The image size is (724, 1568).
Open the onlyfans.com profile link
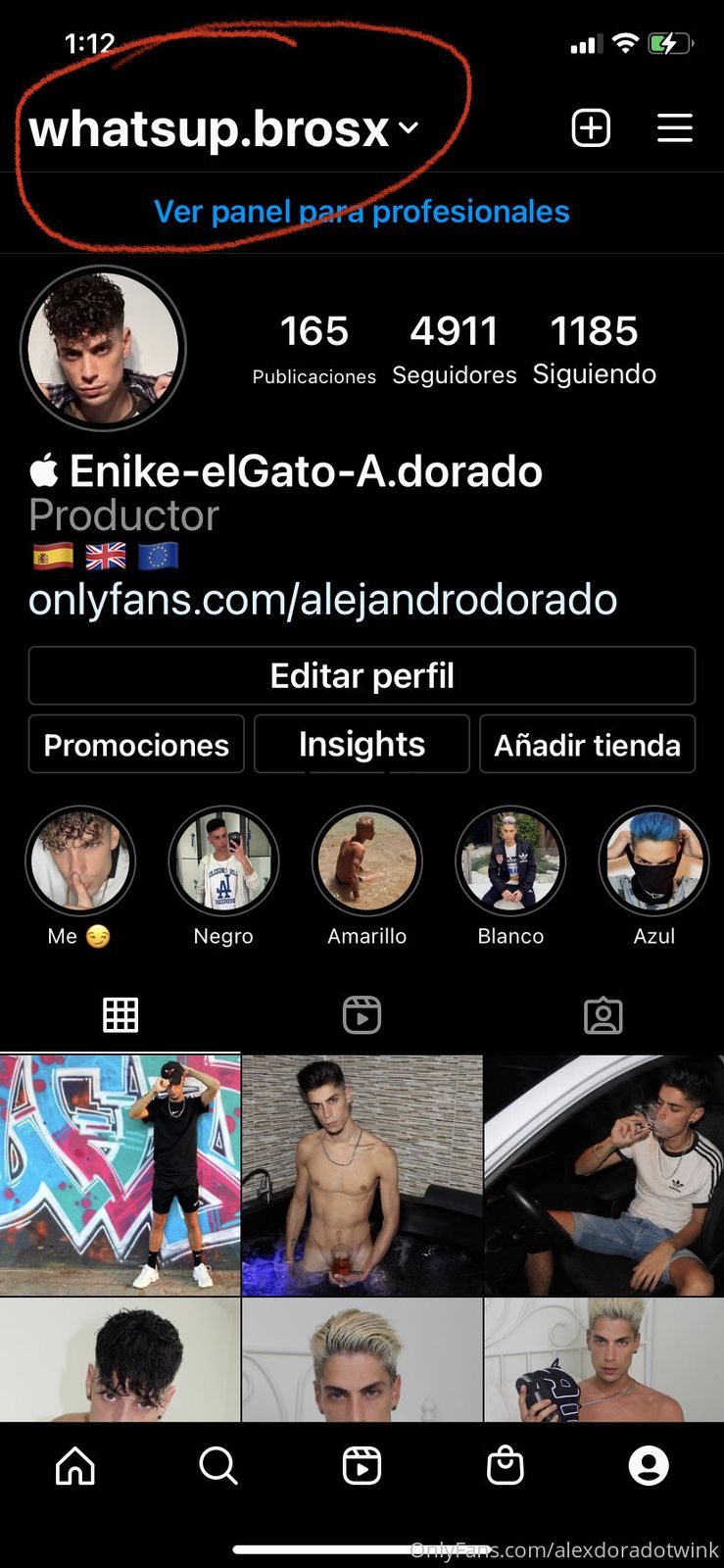coord(322,600)
